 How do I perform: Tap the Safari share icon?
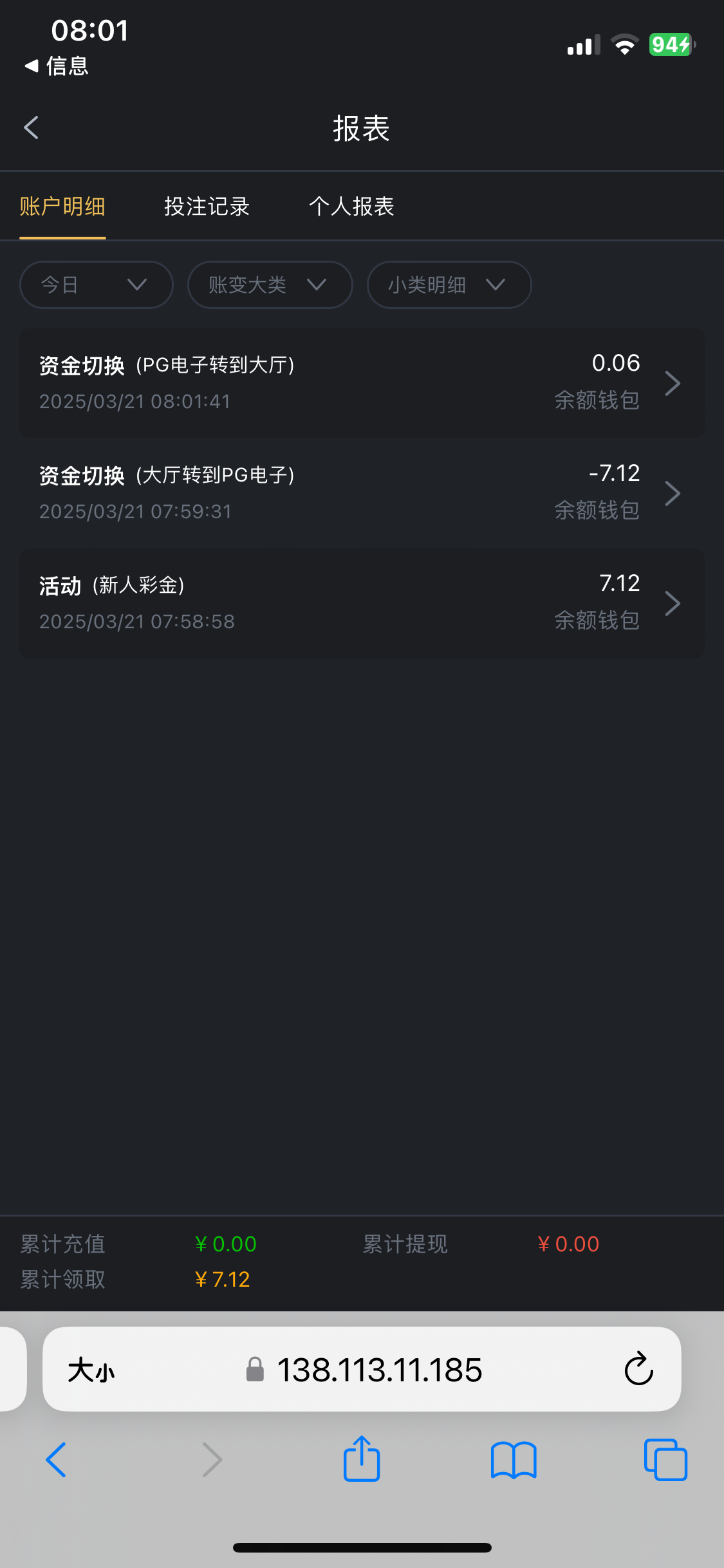[362, 1459]
